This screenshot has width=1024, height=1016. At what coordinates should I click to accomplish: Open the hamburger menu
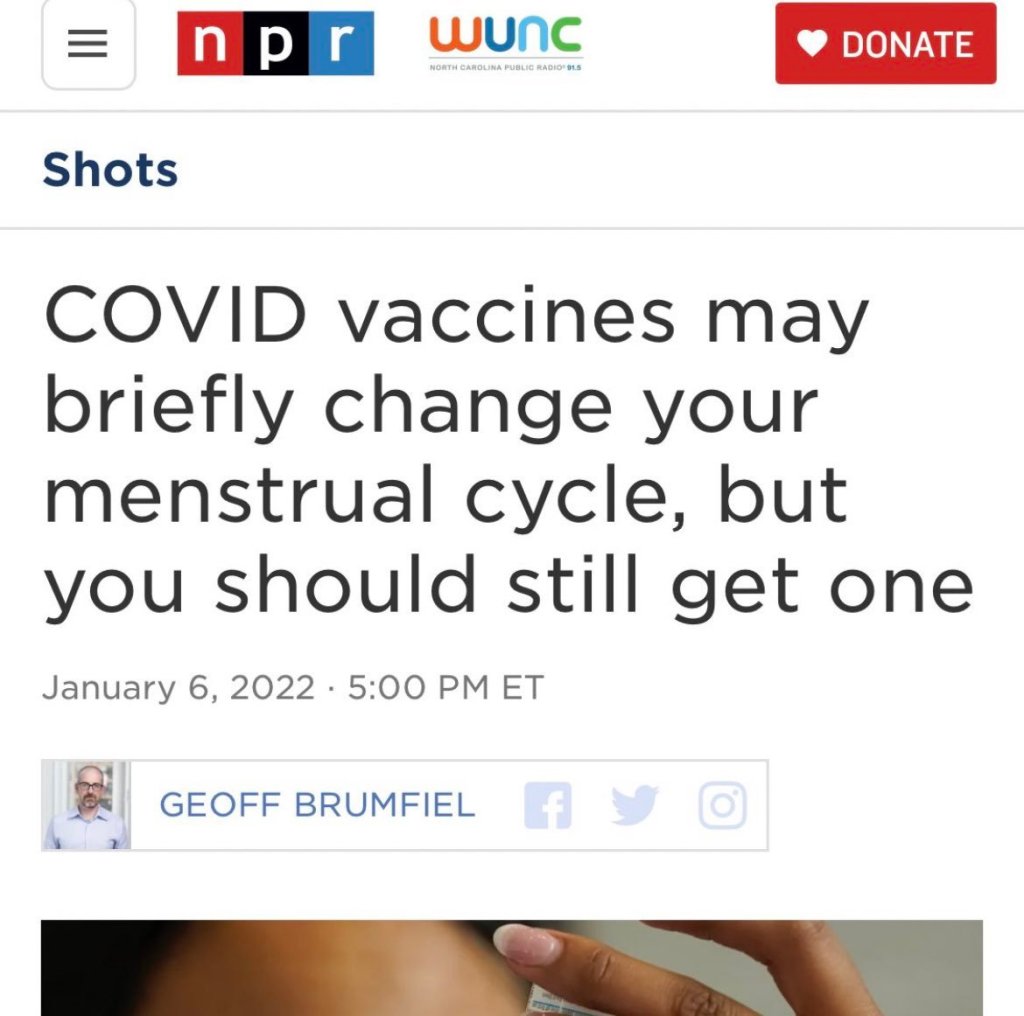click(88, 45)
